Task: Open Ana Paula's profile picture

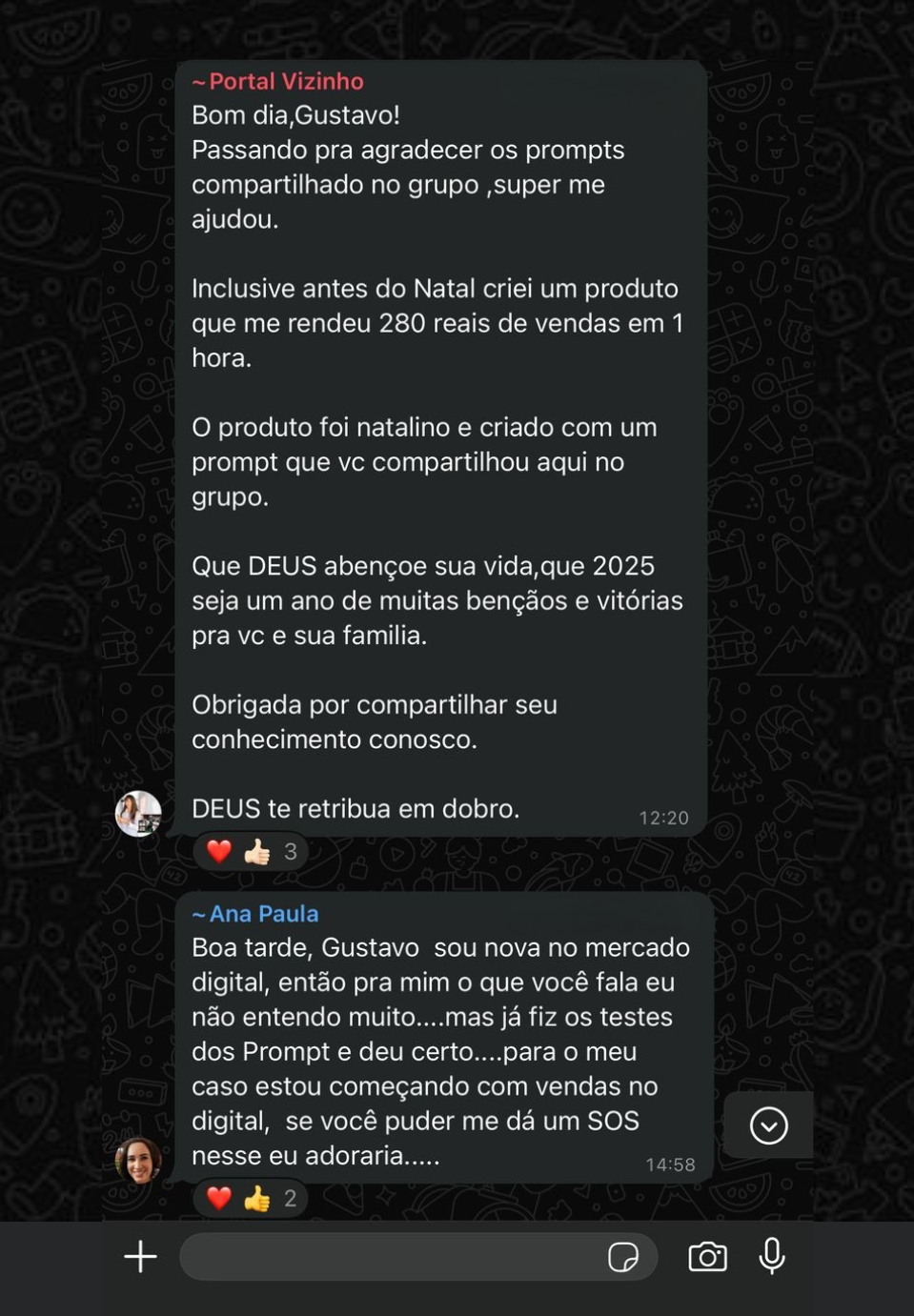Action: tap(138, 1160)
